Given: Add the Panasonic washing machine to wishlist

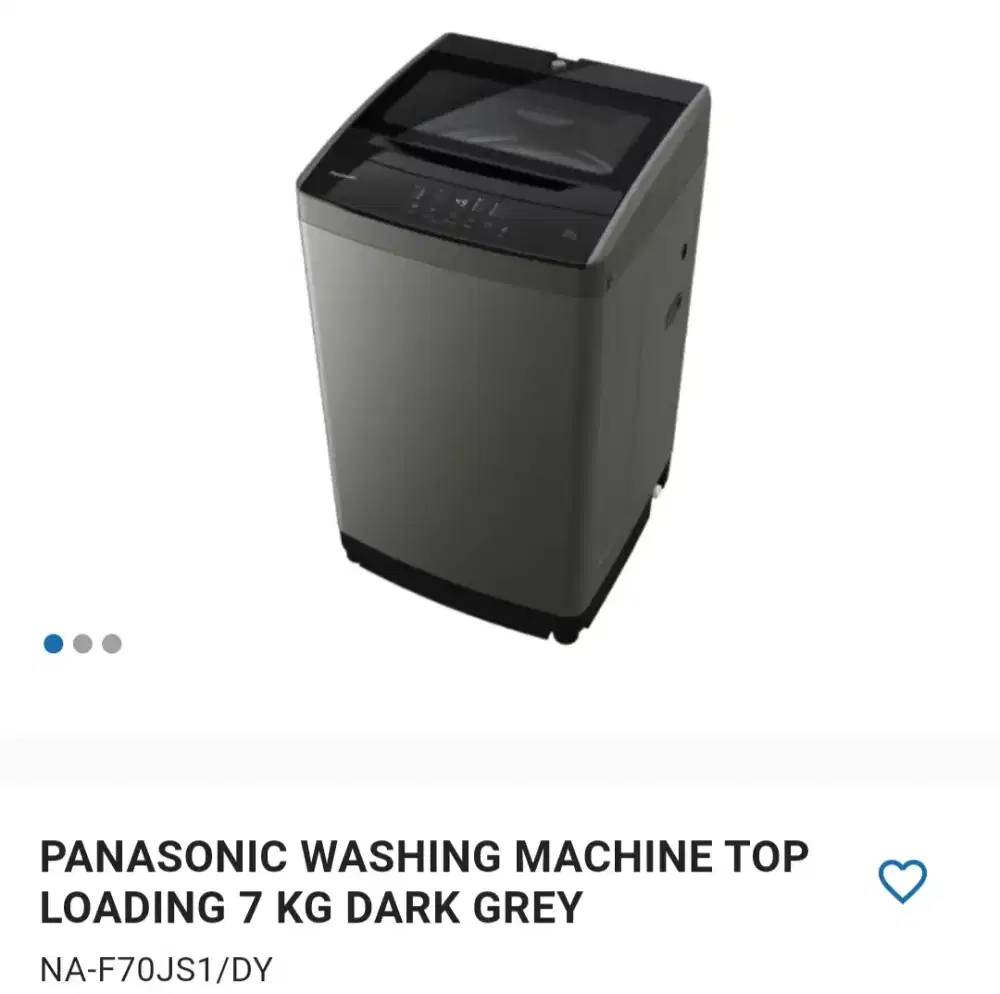Looking at the screenshot, I should [902, 881].
